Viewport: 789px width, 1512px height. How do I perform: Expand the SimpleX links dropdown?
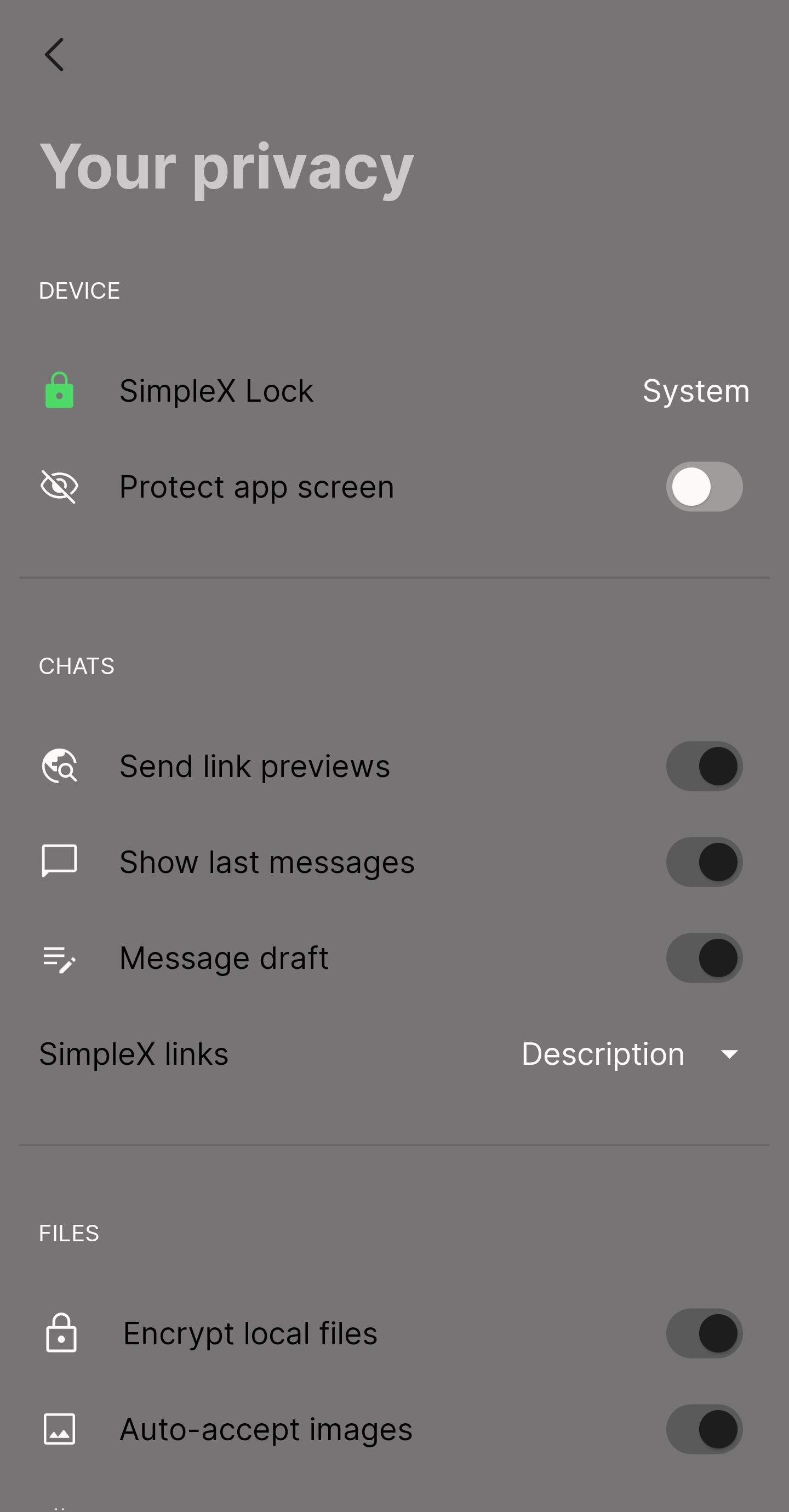click(631, 1054)
